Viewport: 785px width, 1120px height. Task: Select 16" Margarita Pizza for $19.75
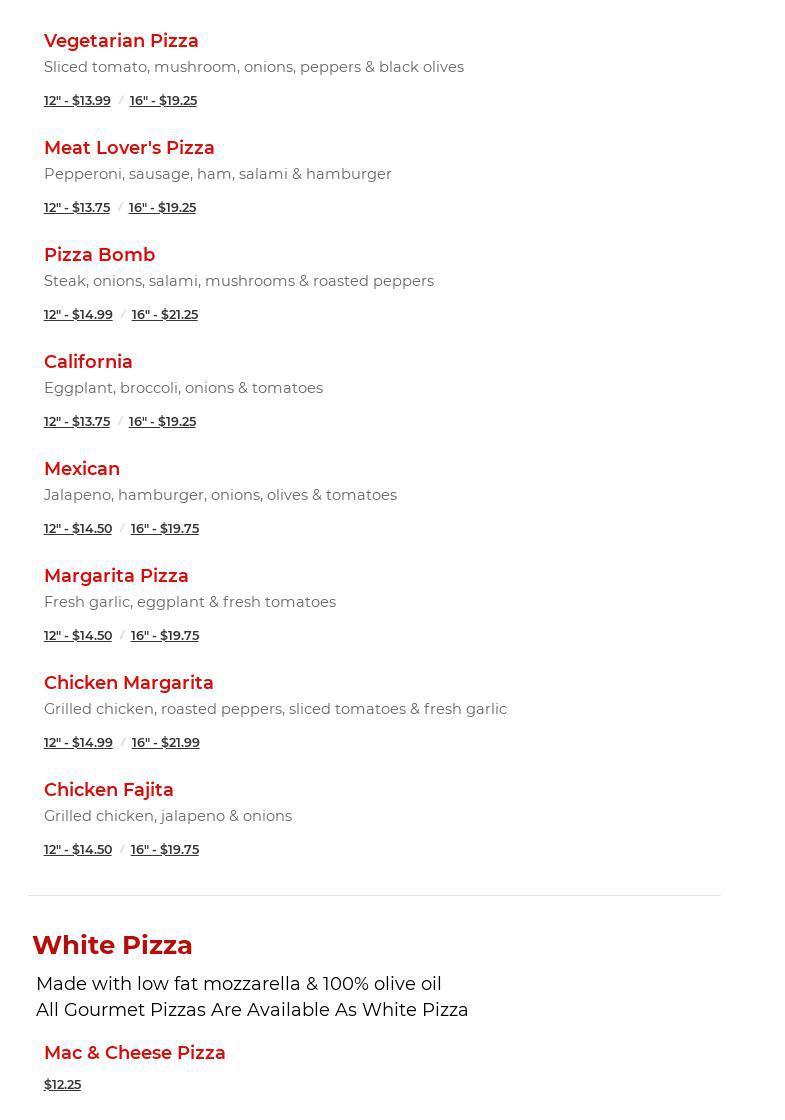point(165,636)
